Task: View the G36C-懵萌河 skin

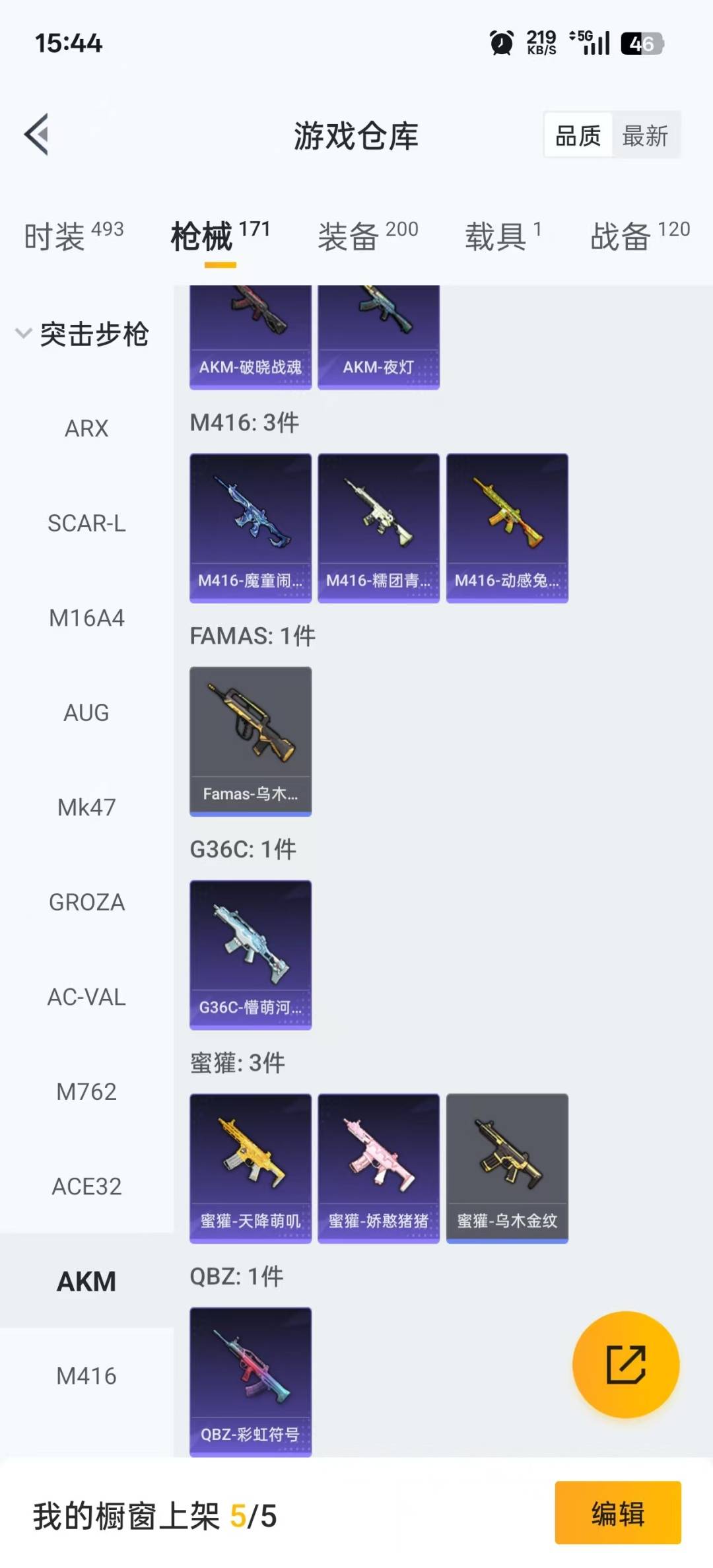Action: tap(250, 955)
